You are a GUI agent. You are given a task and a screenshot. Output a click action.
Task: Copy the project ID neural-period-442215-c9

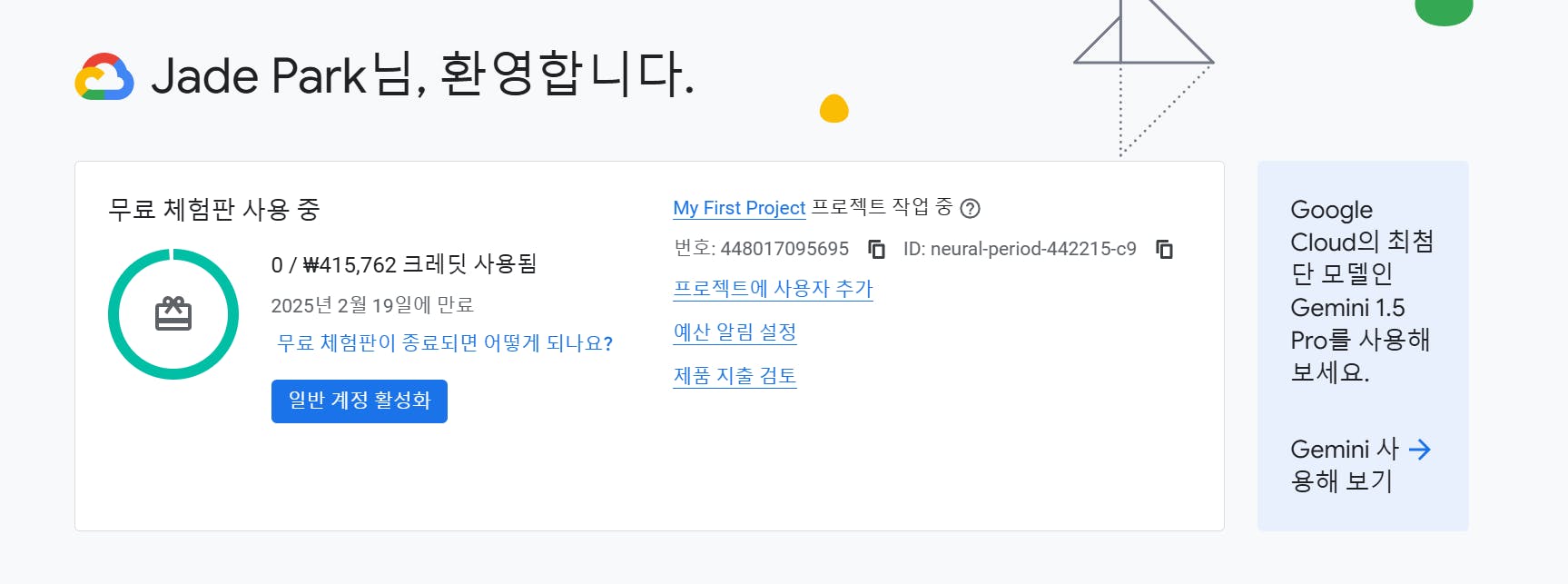pyautogui.click(x=1164, y=249)
